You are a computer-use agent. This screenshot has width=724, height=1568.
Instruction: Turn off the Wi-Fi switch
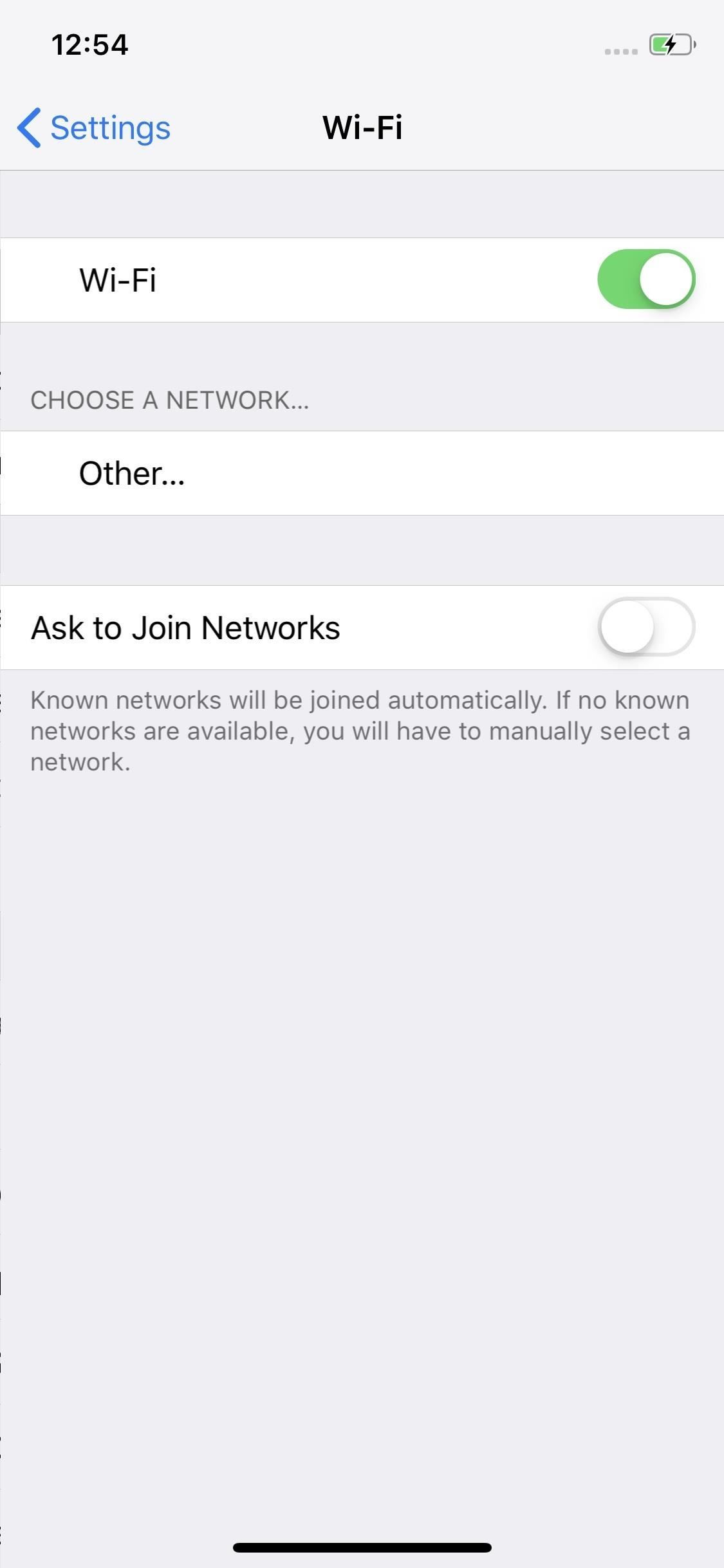pos(645,279)
